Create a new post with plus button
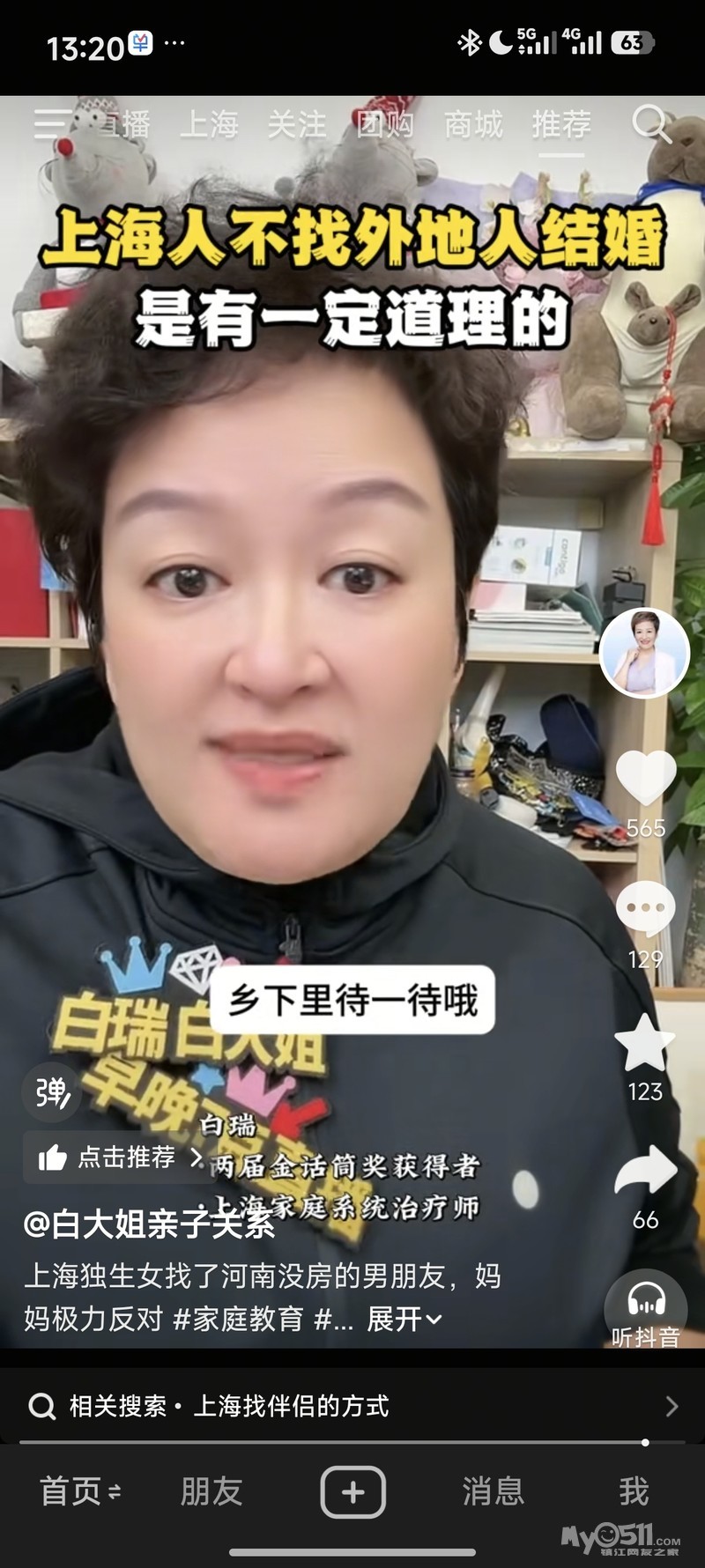Viewport: 705px width, 1568px height. click(x=352, y=1492)
